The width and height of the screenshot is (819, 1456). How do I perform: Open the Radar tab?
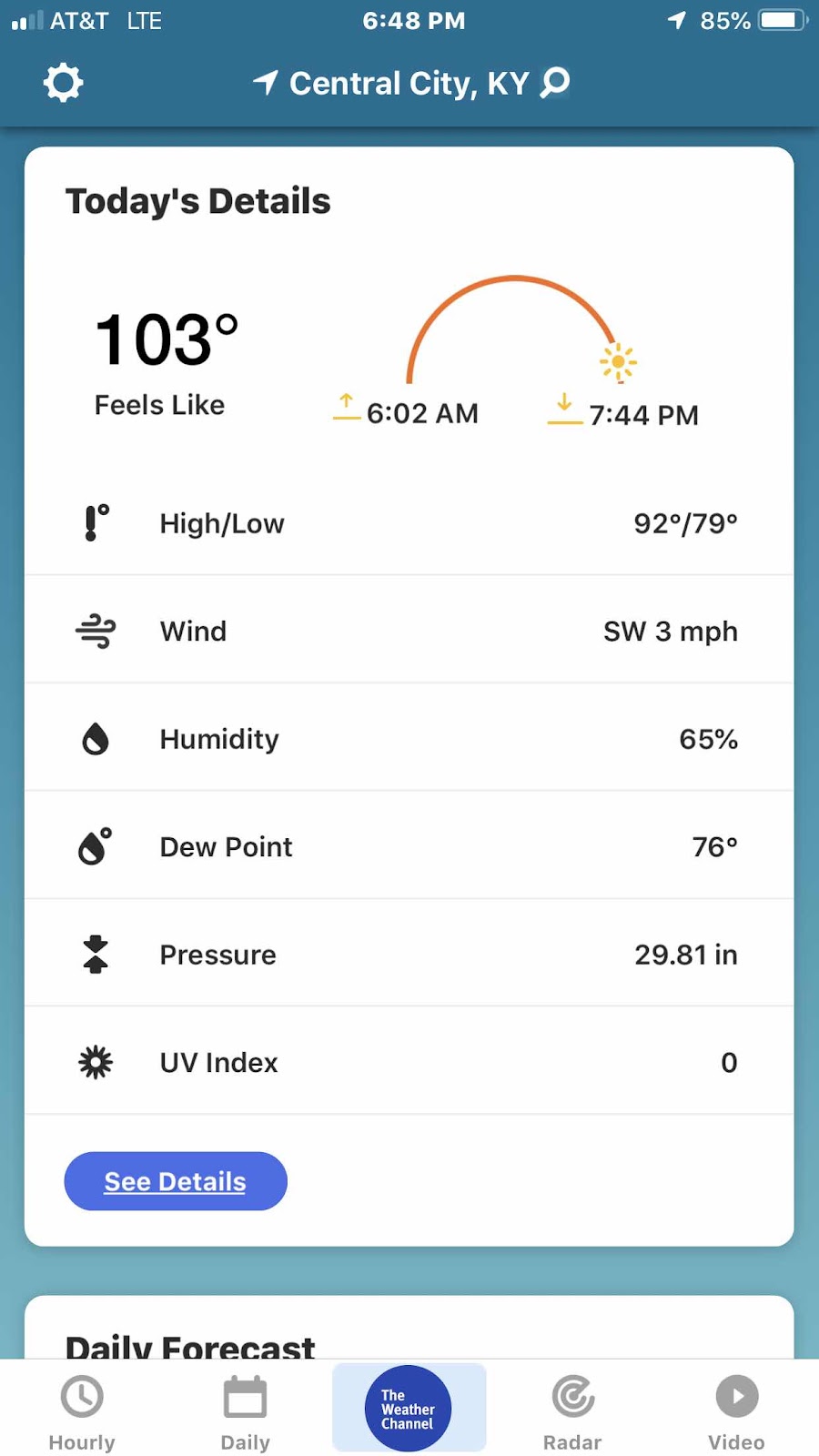(x=572, y=1410)
